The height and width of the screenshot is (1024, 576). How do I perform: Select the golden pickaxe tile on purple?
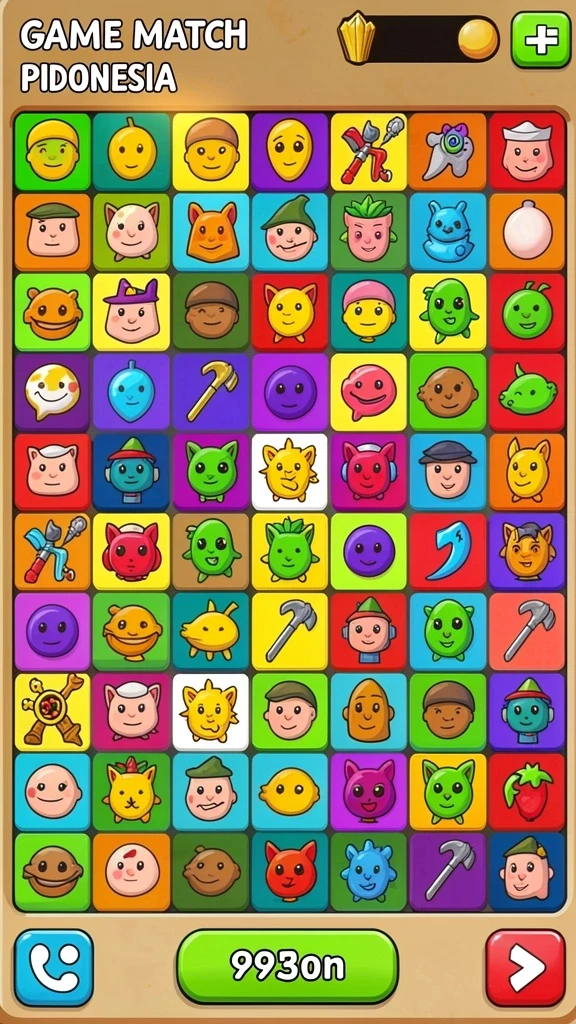[x=210, y=392]
